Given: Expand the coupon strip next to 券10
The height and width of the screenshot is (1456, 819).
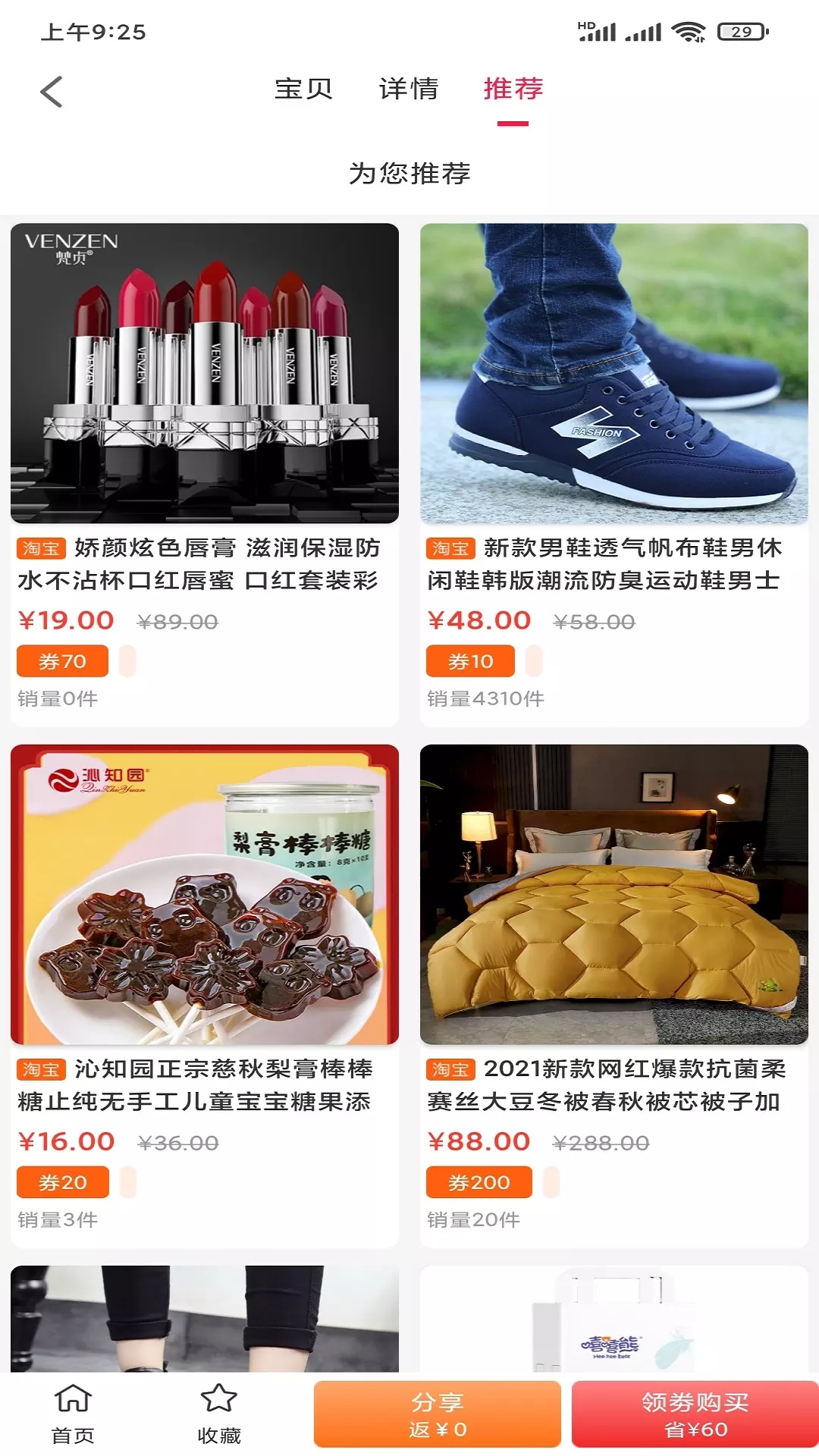Looking at the screenshot, I should 533,661.
